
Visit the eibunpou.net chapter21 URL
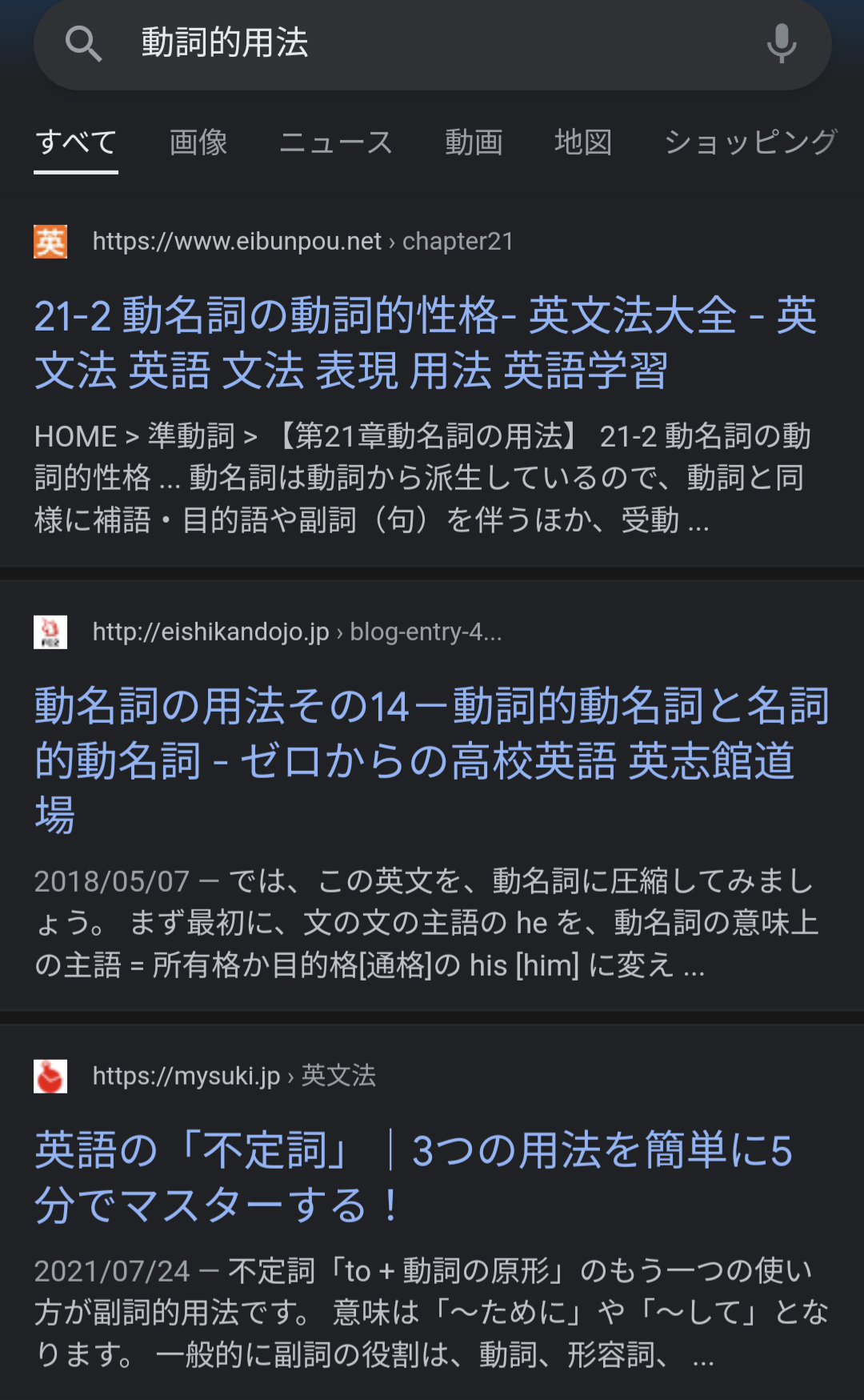coord(302,242)
